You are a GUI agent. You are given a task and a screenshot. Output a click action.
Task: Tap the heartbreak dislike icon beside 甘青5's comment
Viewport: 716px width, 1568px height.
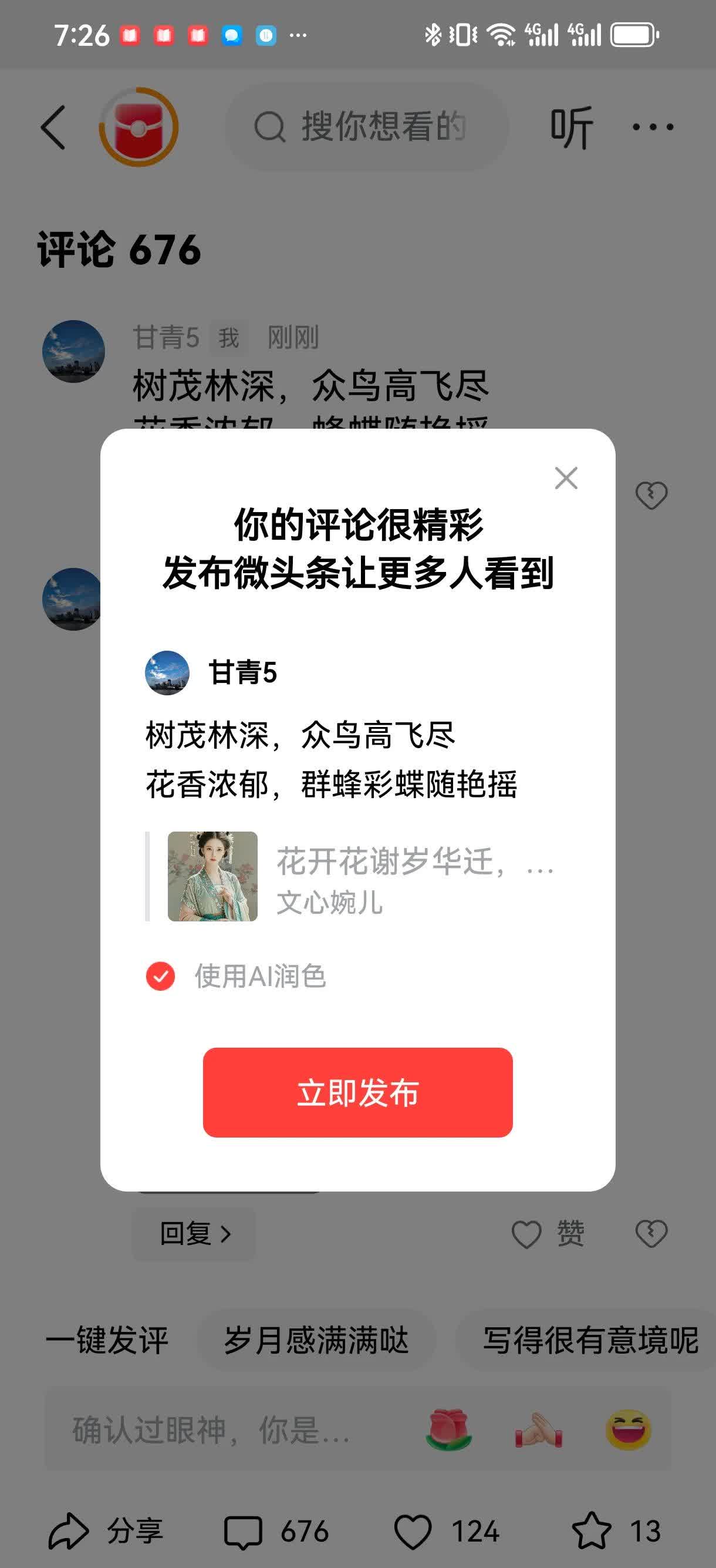tap(651, 496)
